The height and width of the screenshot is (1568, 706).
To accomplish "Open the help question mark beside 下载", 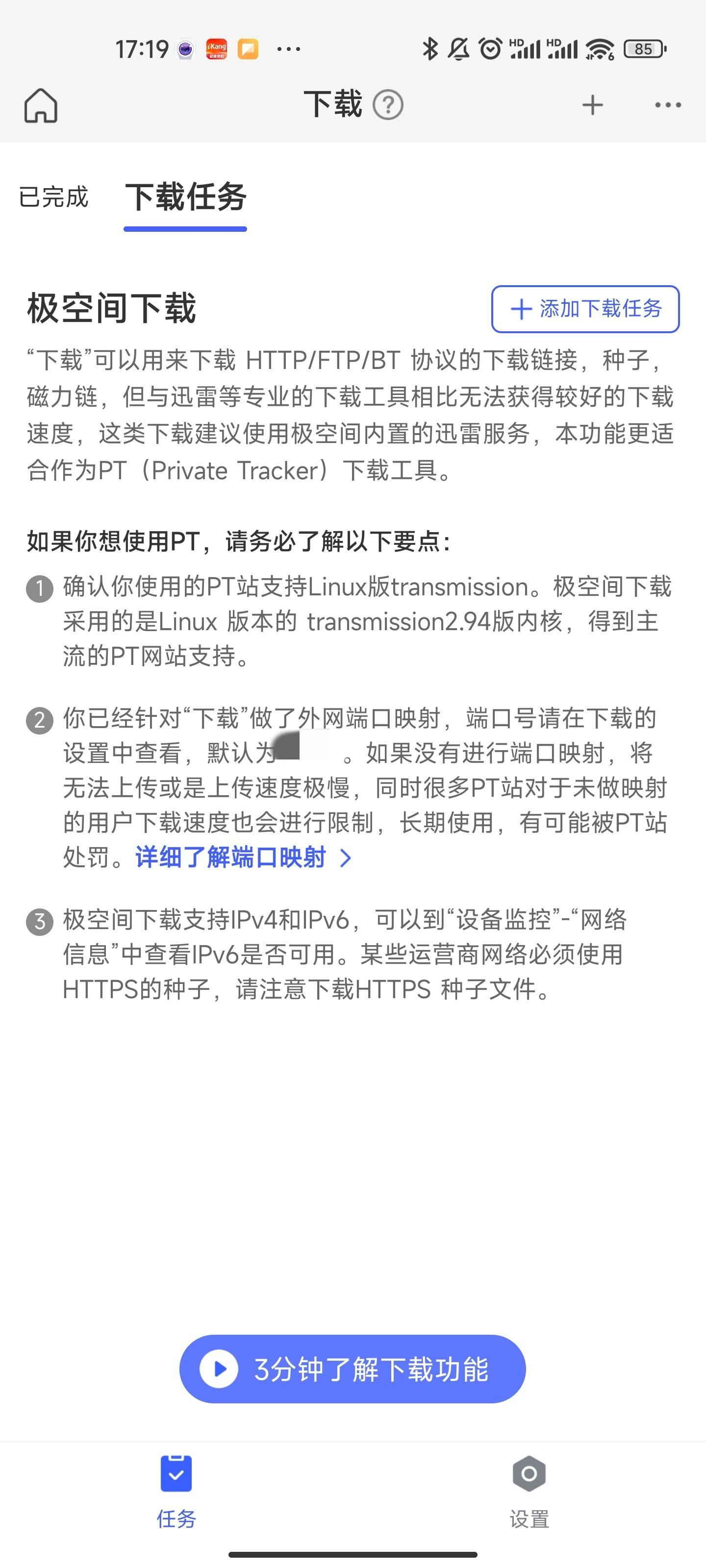I will tap(388, 105).
